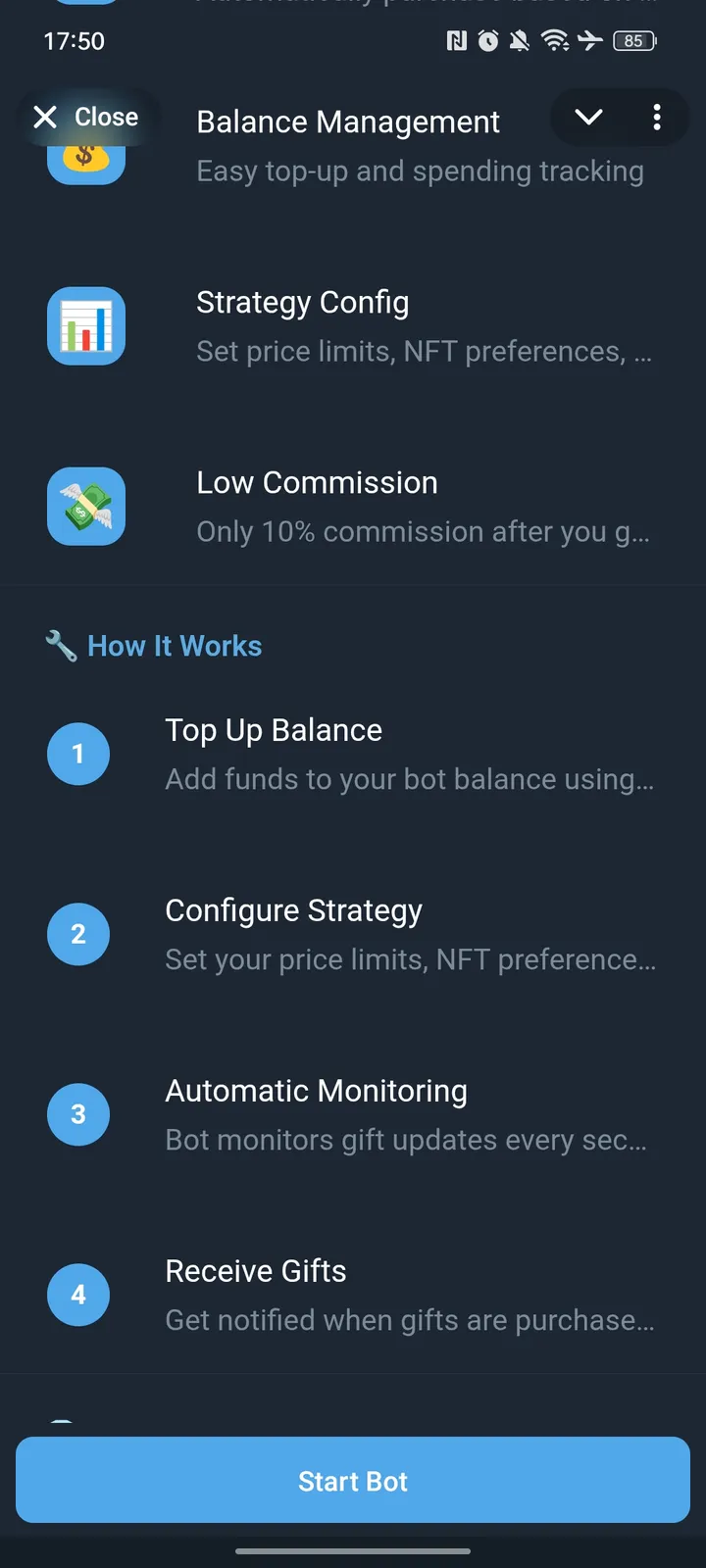Tap the battery indicator showing 85
The width and height of the screenshot is (706, 1568).
click(633, 41)
